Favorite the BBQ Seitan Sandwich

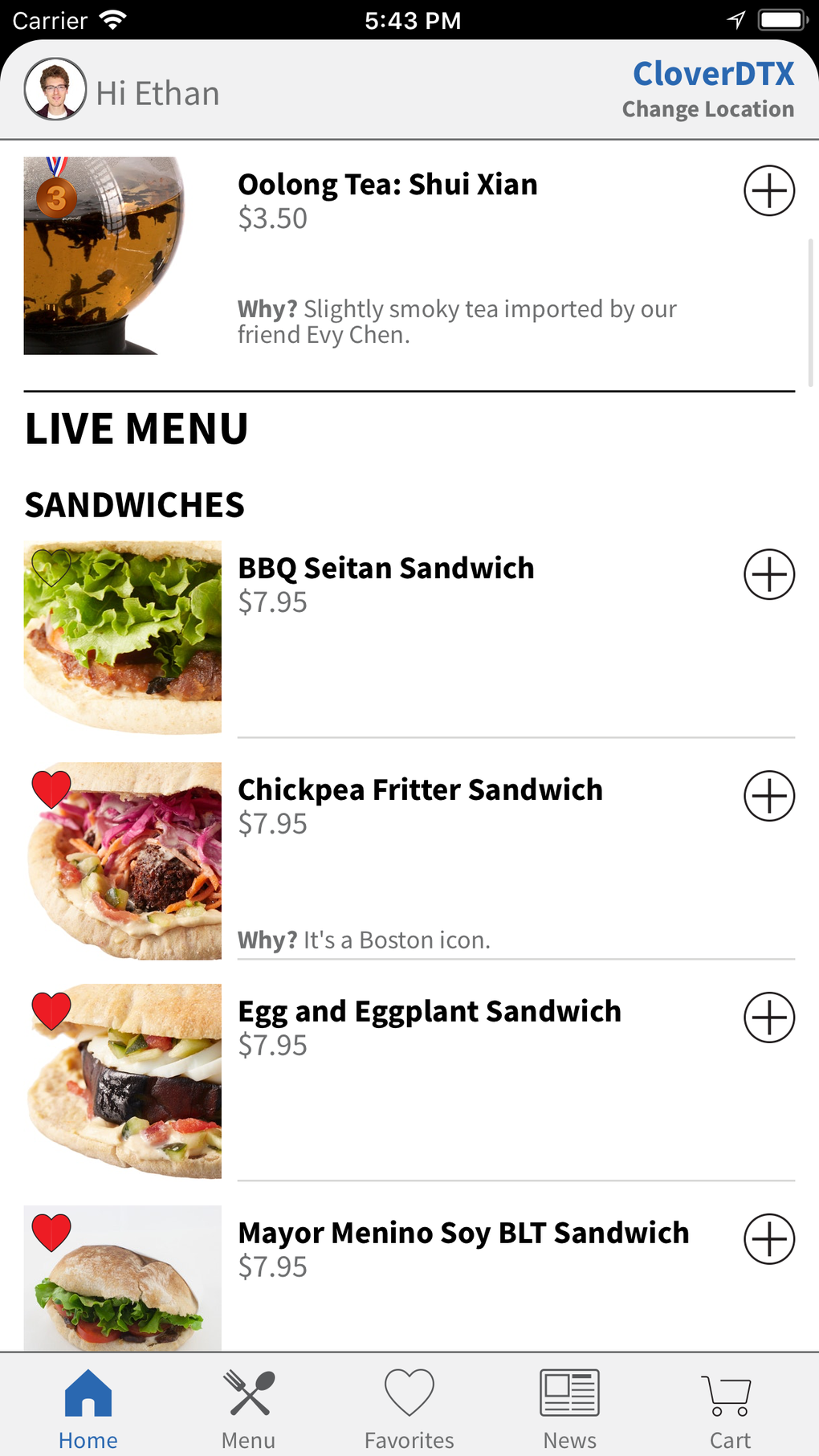pyautogui.click(x=51, y=568)
